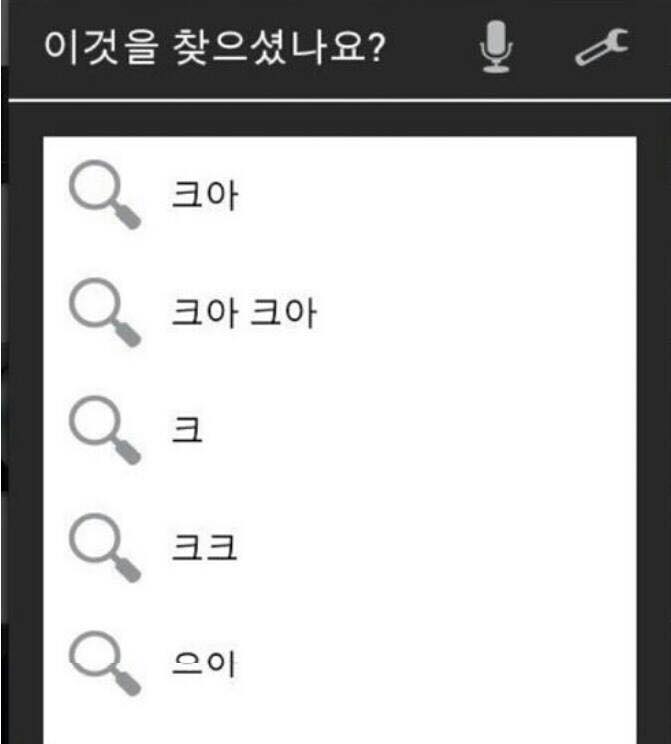Search for the suggestion 크크

(x=205, y=548)
